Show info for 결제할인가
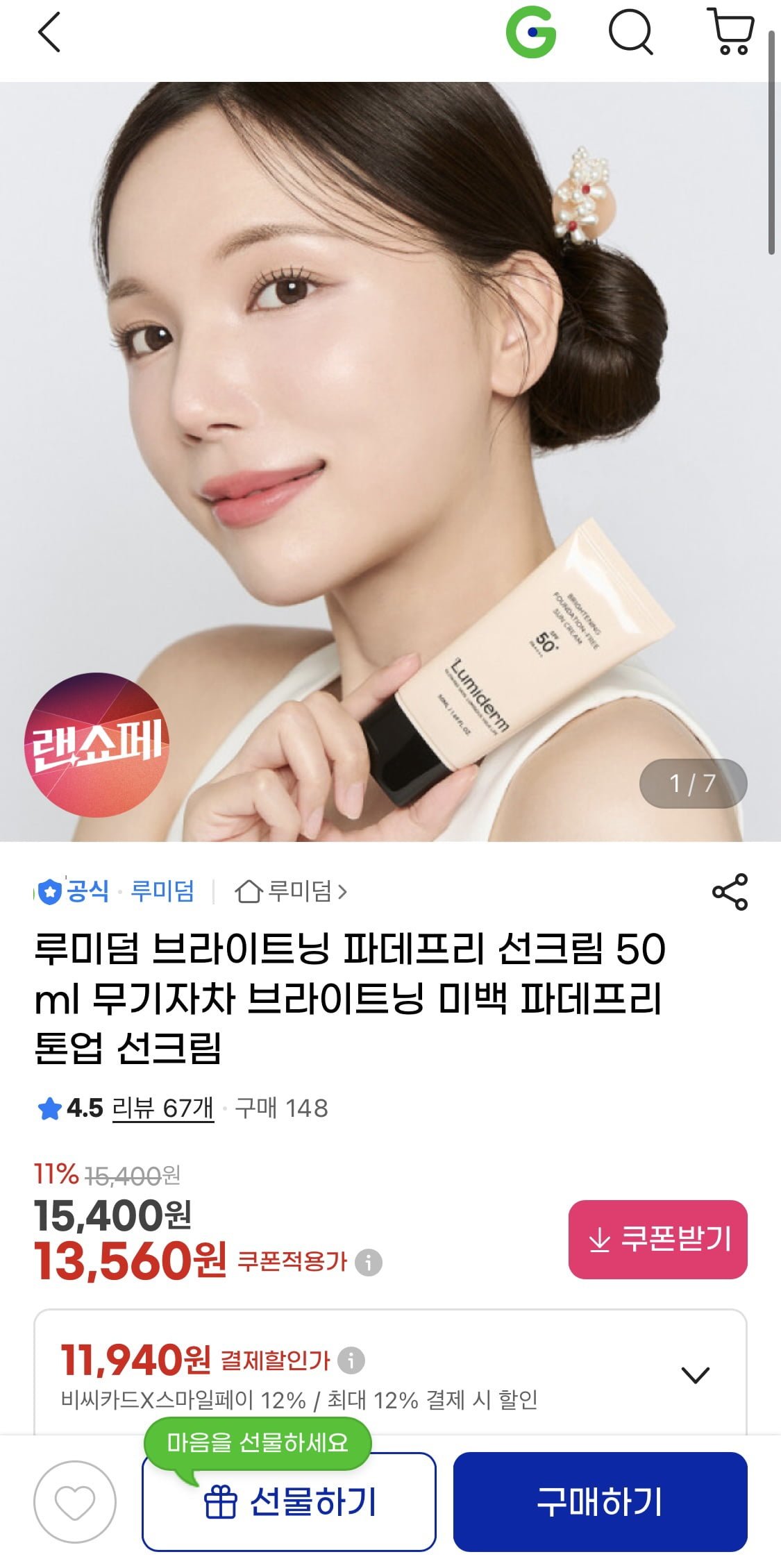 351,1360
